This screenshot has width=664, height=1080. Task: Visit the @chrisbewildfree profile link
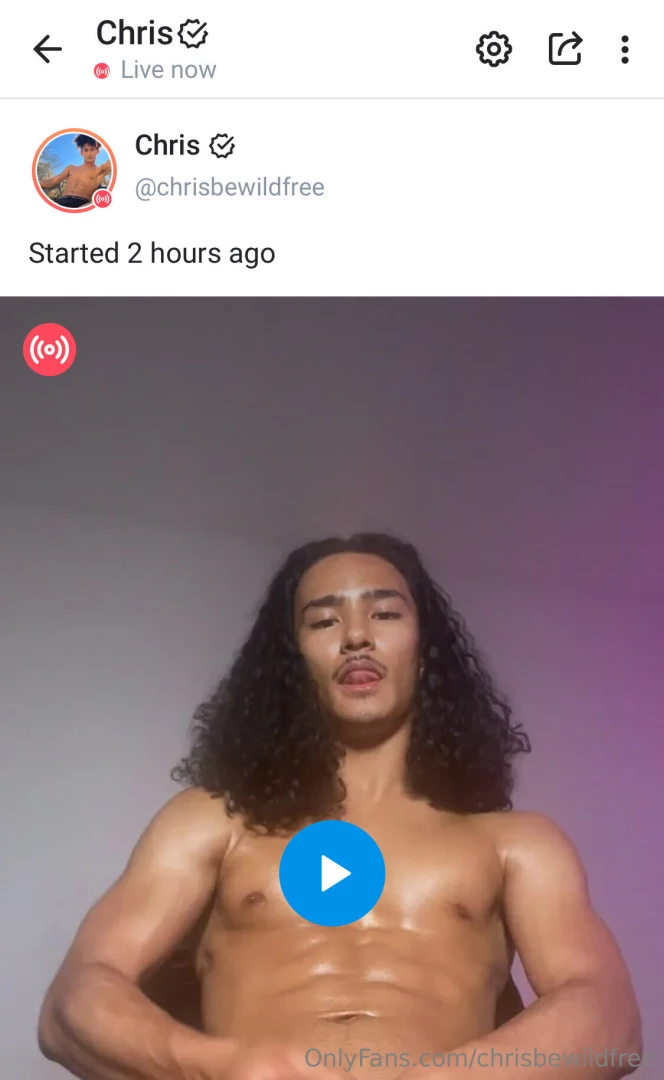tap(229, 187)
